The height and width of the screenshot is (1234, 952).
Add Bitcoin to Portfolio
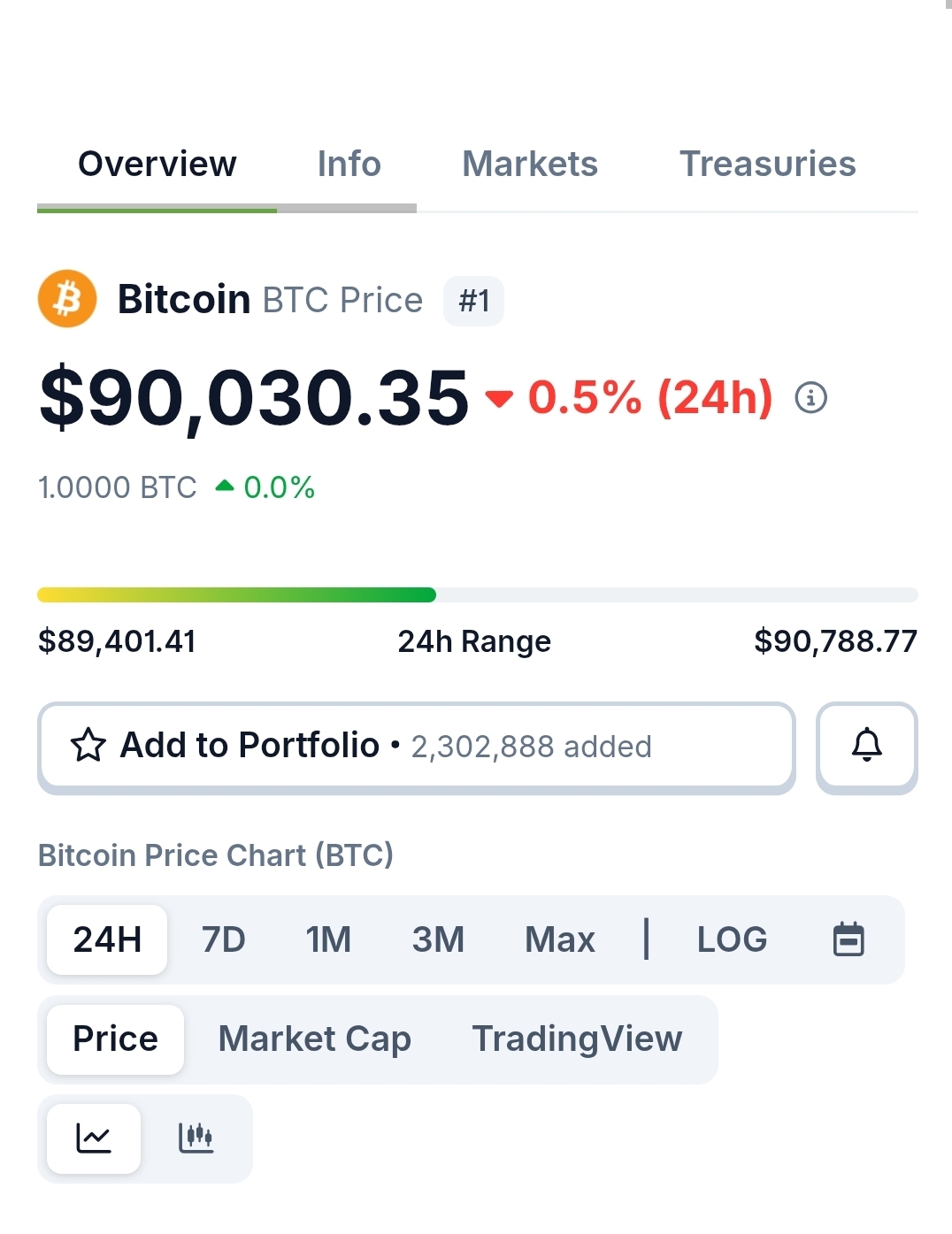tap(416, 746)
